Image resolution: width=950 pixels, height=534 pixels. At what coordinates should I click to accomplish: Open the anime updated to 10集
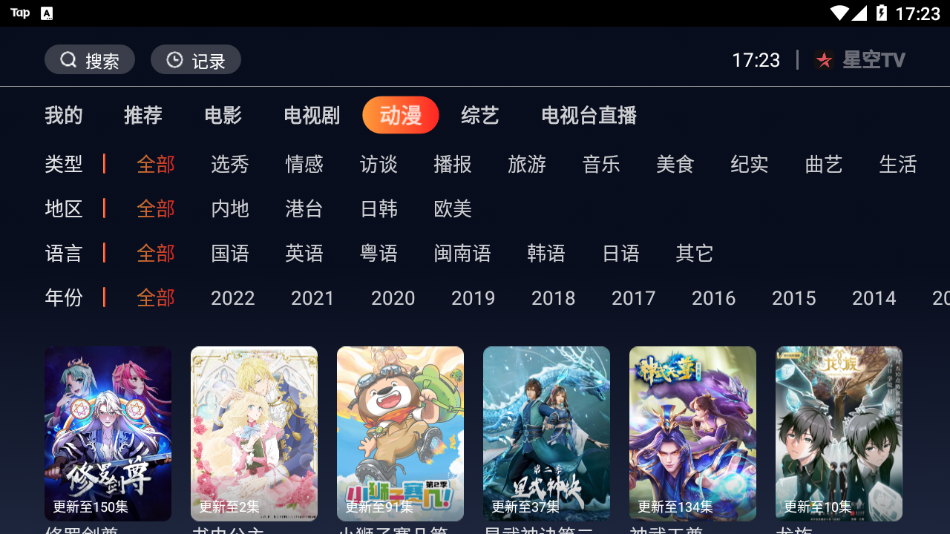(839, 433)
